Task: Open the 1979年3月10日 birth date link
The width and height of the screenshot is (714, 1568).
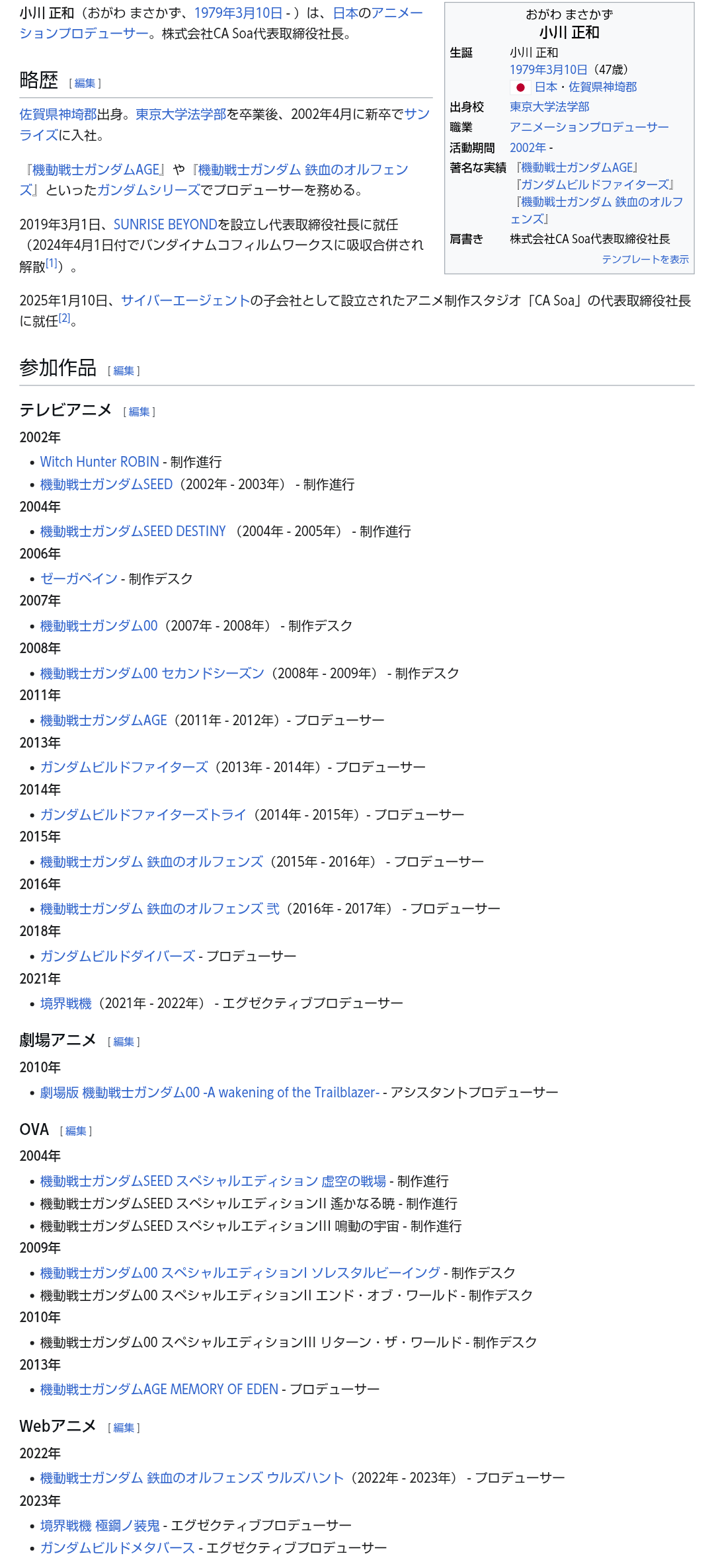Action: pyautogui.click(x=238, y=13)
